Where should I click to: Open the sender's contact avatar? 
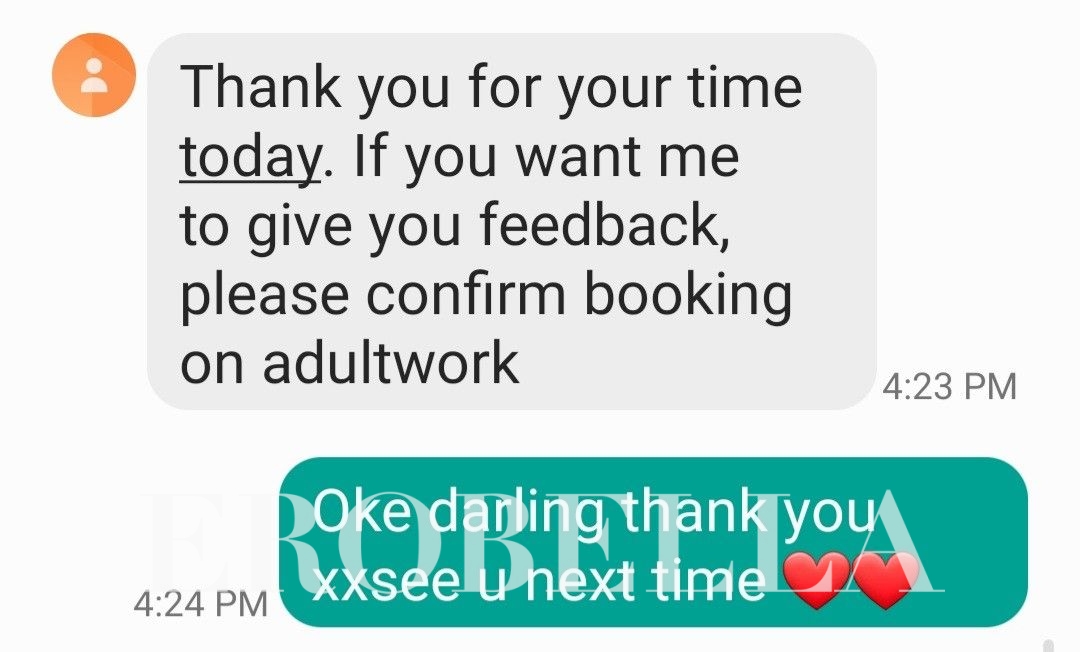pos(93,75)
